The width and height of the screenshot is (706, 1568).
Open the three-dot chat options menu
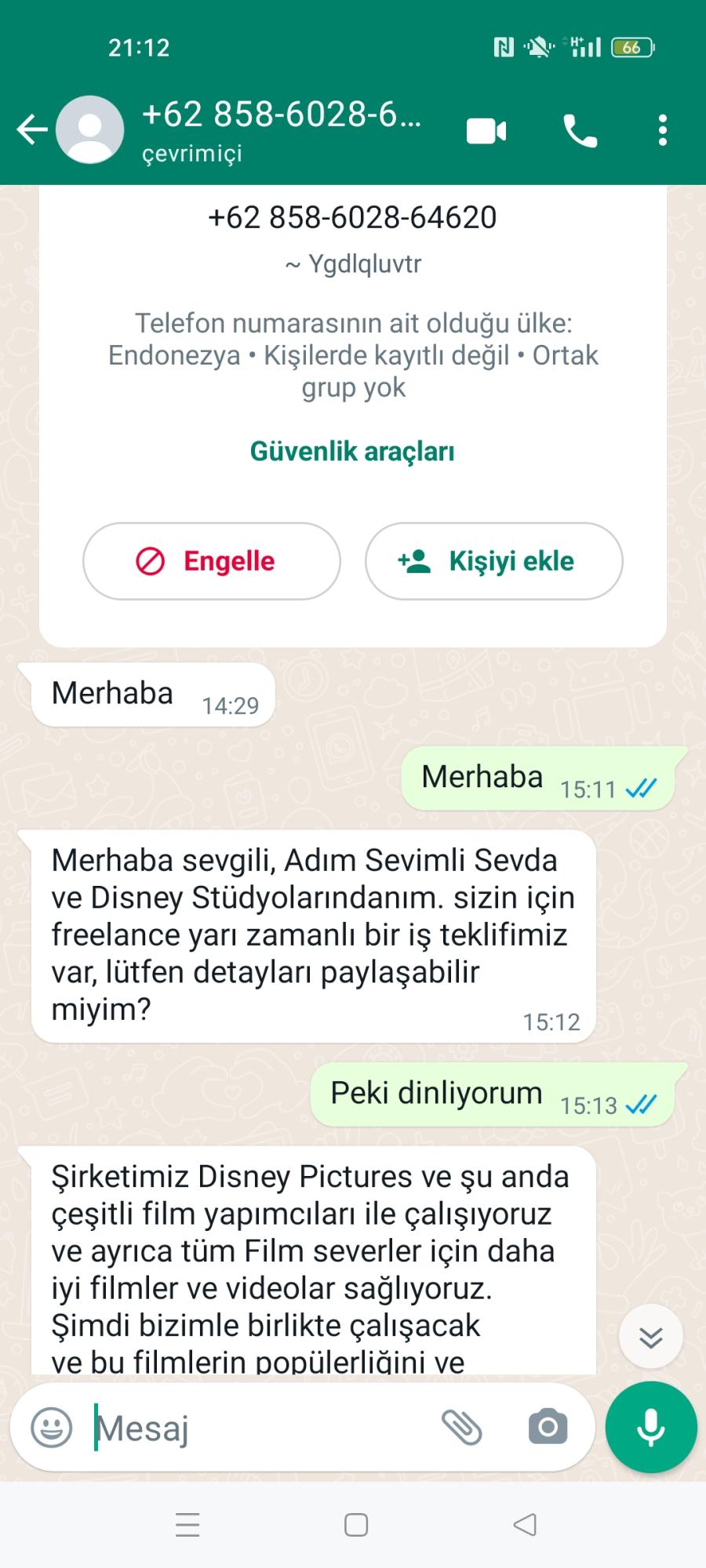pyautogui.click(x=661, y=129)
